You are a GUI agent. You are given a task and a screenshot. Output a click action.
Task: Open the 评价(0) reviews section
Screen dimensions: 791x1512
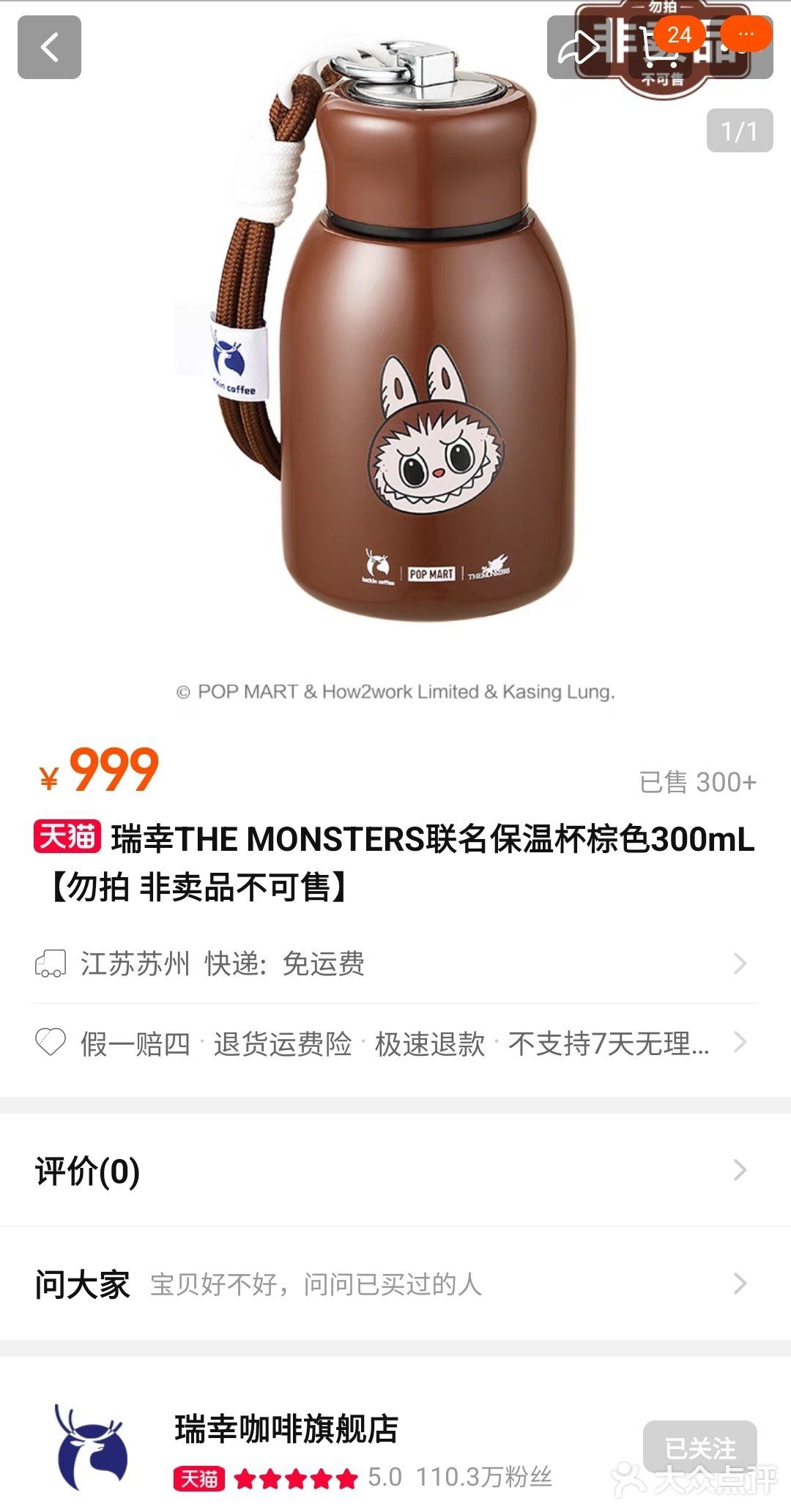(395, 1171)
